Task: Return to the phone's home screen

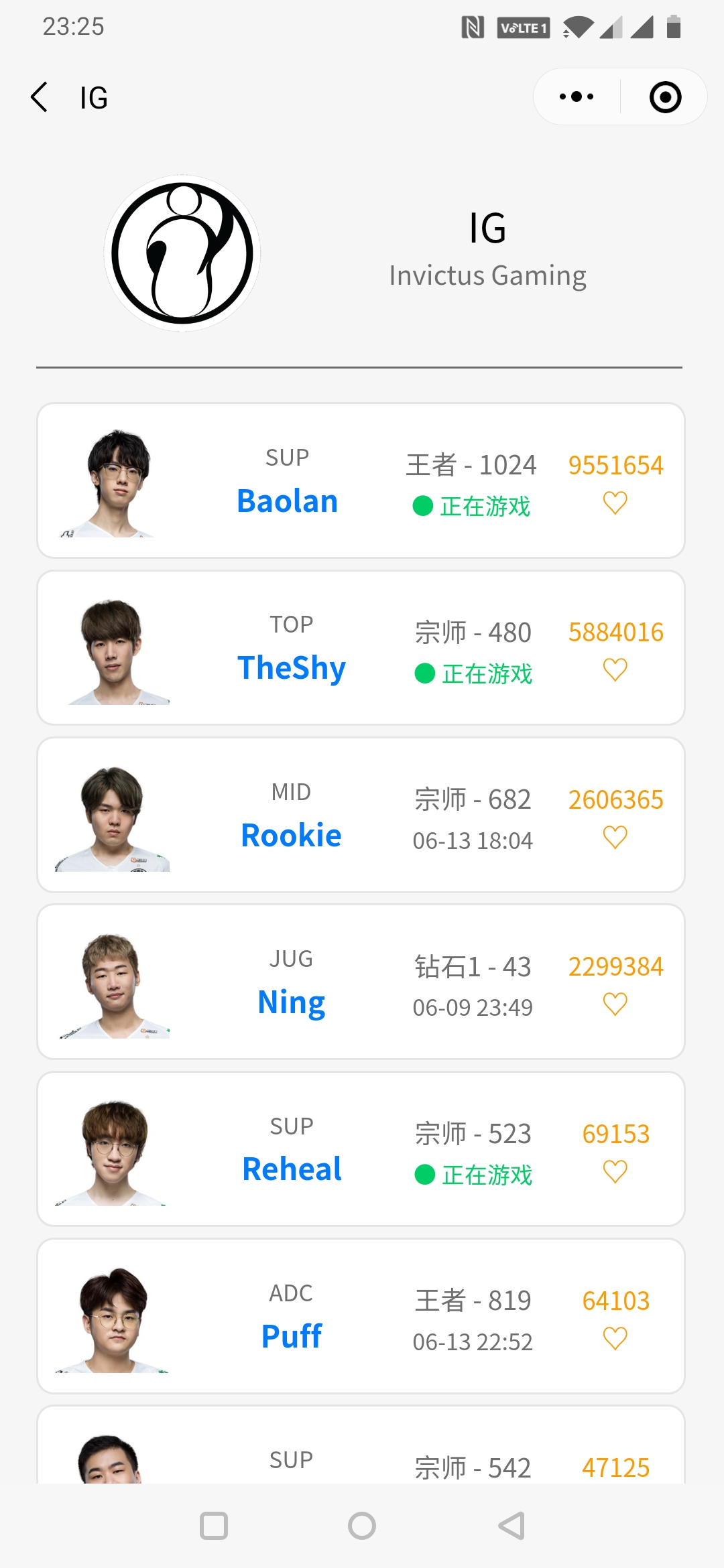Action: pos(362,1526)
